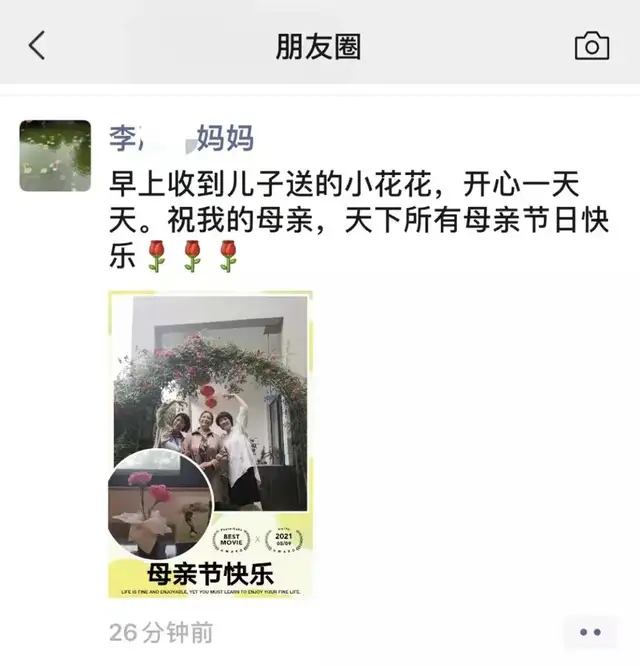Open the like and comment menu
Screen dimensions: 640x666
point(590,632)
